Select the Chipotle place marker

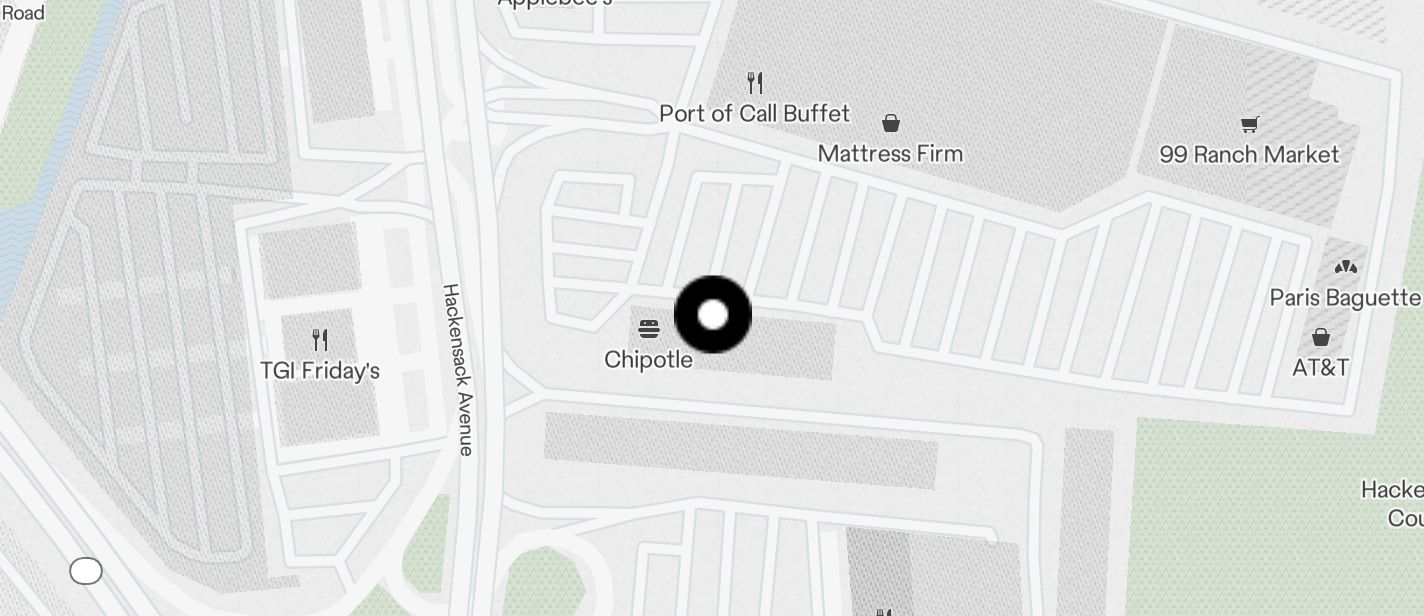click(649, 329)
